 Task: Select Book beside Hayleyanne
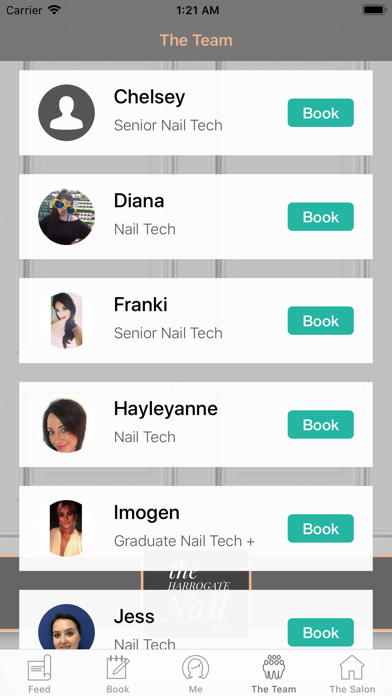pos(321,424)
